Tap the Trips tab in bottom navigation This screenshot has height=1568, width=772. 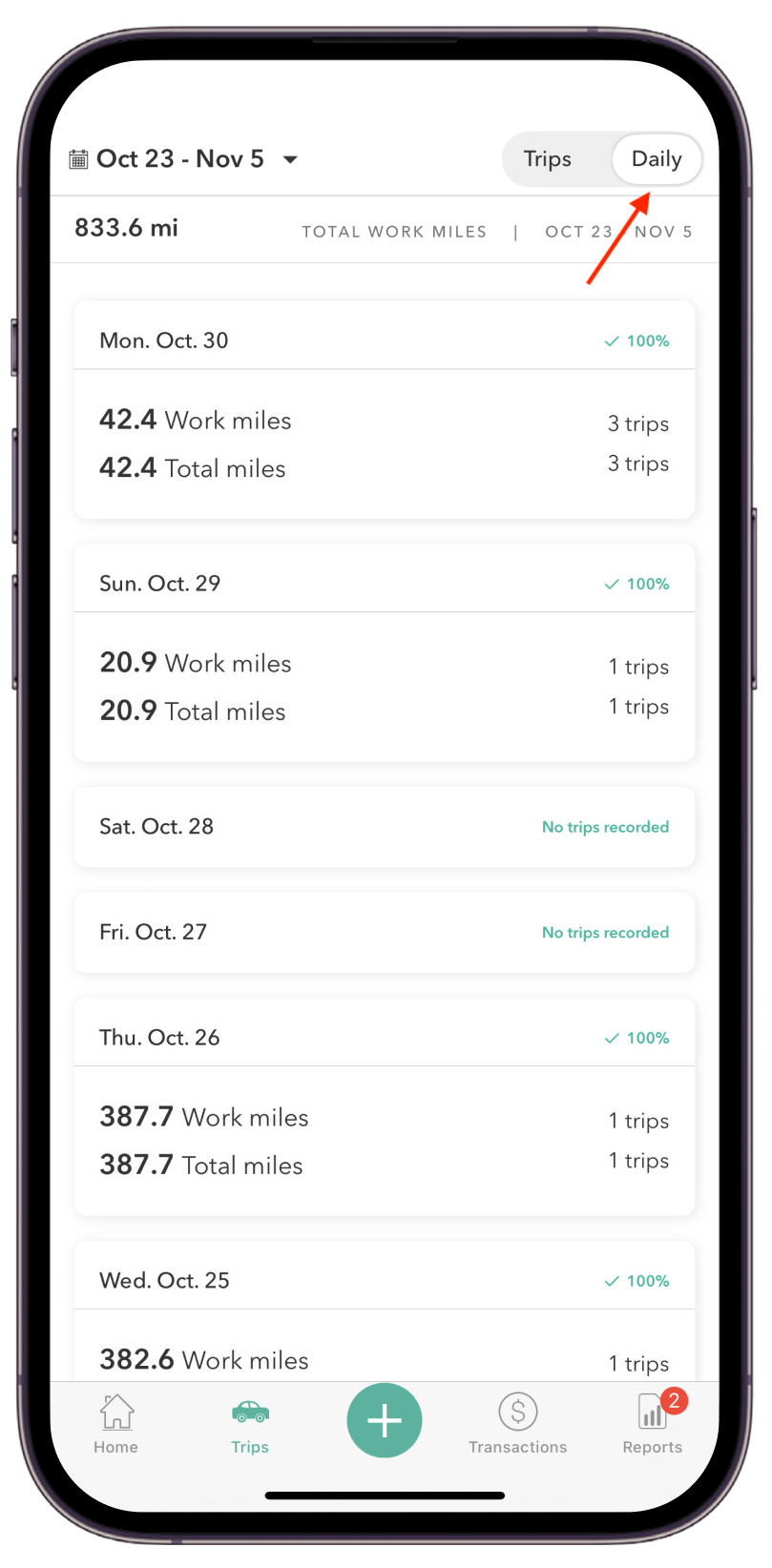[250, 1424]
